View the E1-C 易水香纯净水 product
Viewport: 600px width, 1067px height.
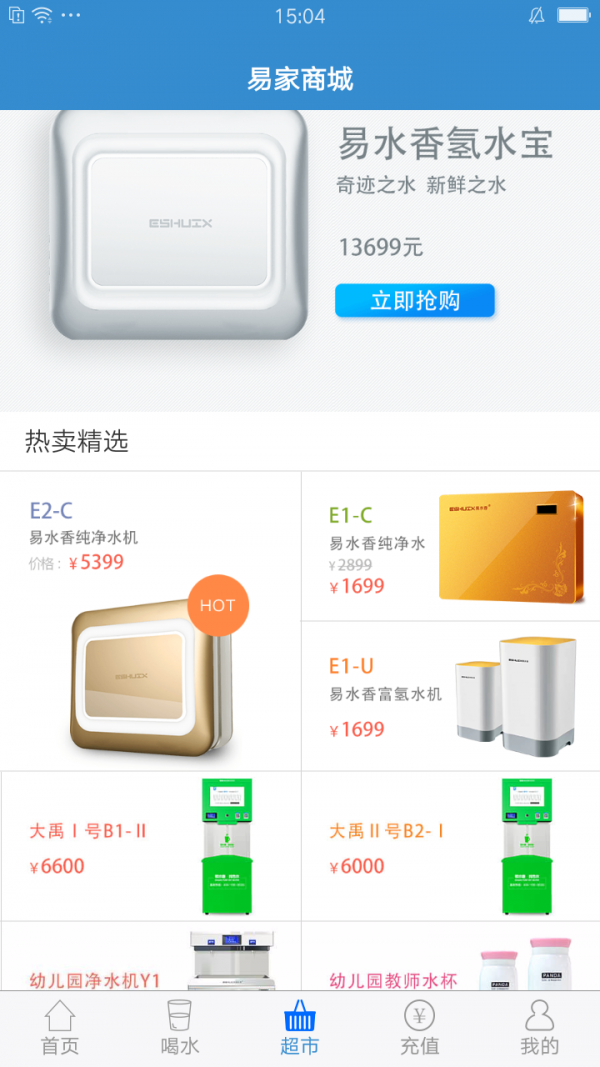pos(450,546)
